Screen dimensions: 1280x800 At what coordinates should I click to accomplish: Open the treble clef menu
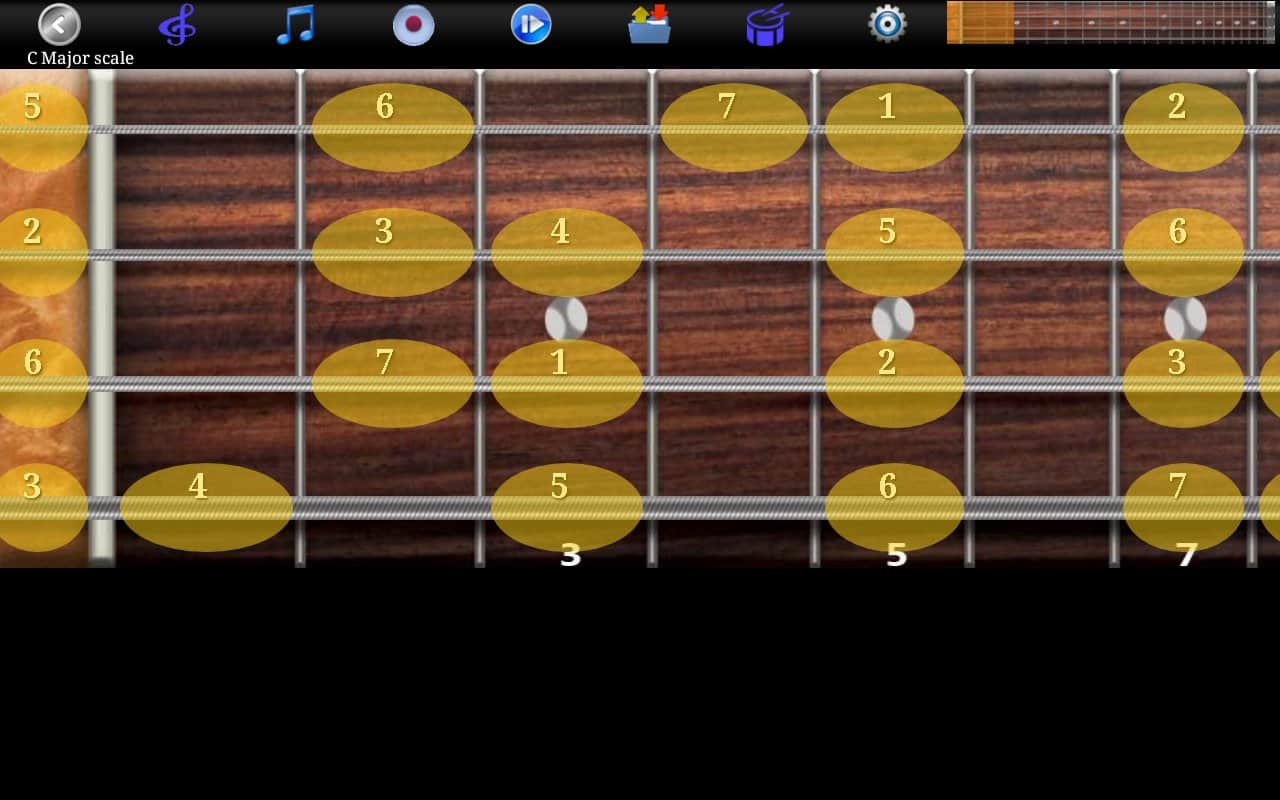tap(177, 24)
